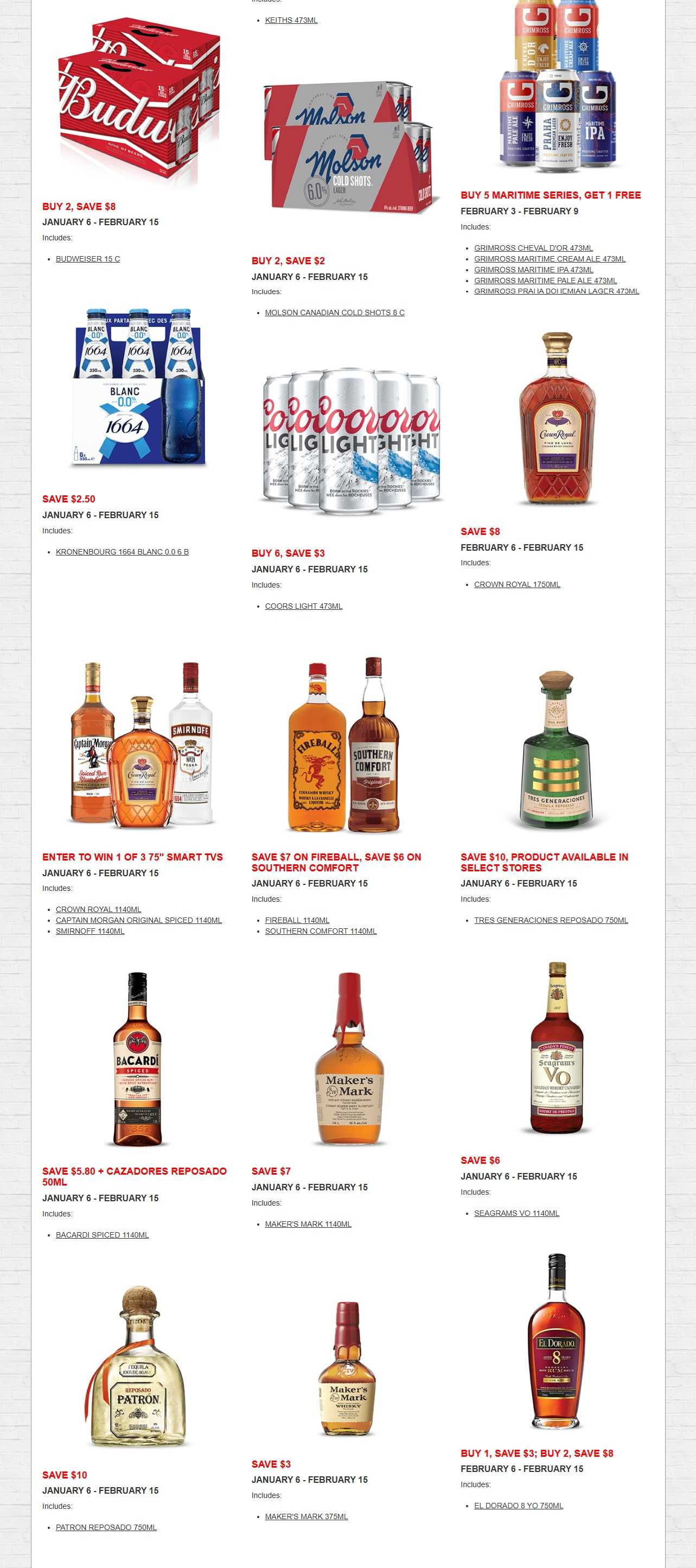Open the BACARDI SPICED 1140ML link

pos(102,1234)
